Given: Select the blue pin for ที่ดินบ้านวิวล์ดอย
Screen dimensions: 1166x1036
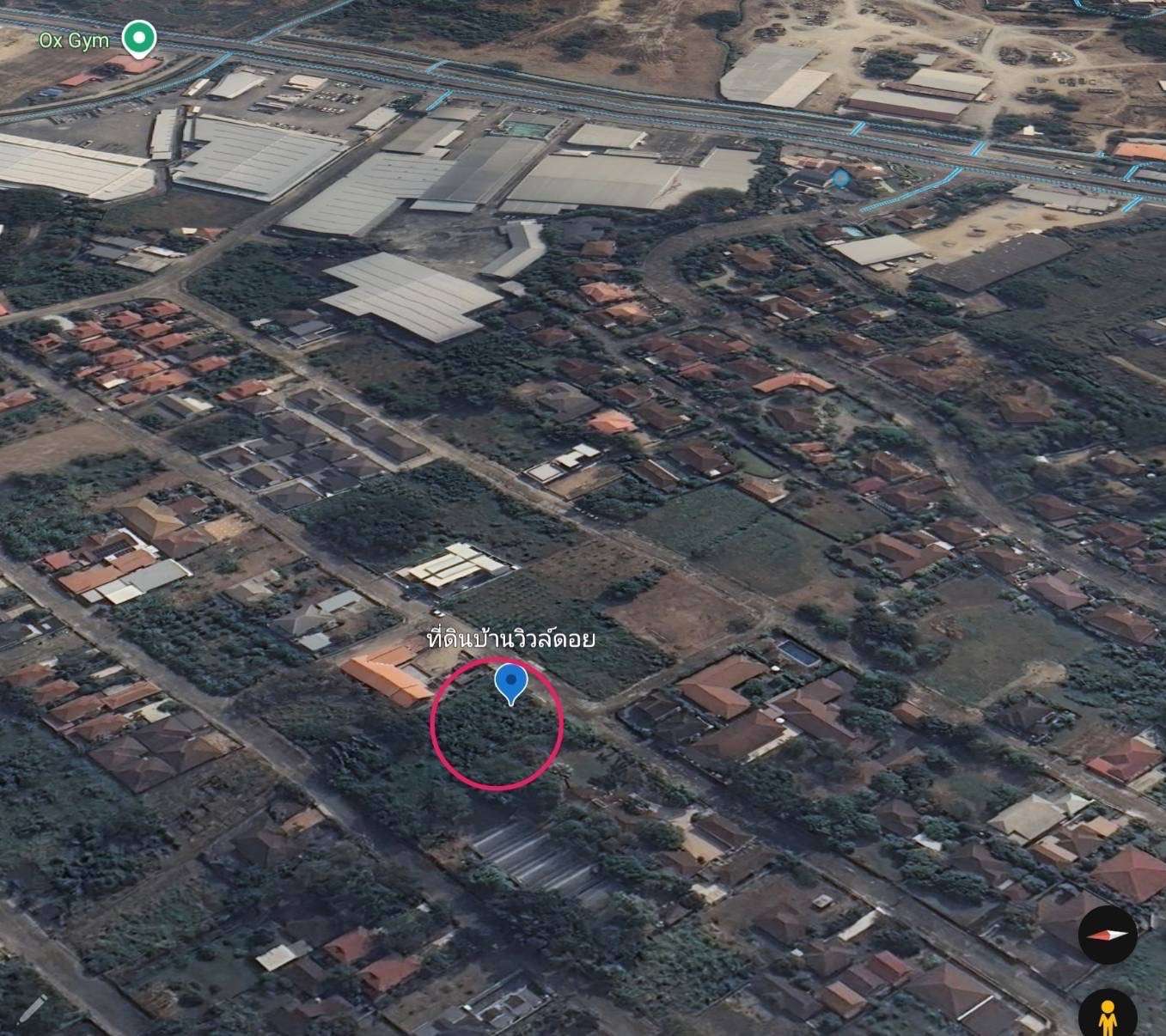Looking at the screenshot, I should tap(511, 683).
